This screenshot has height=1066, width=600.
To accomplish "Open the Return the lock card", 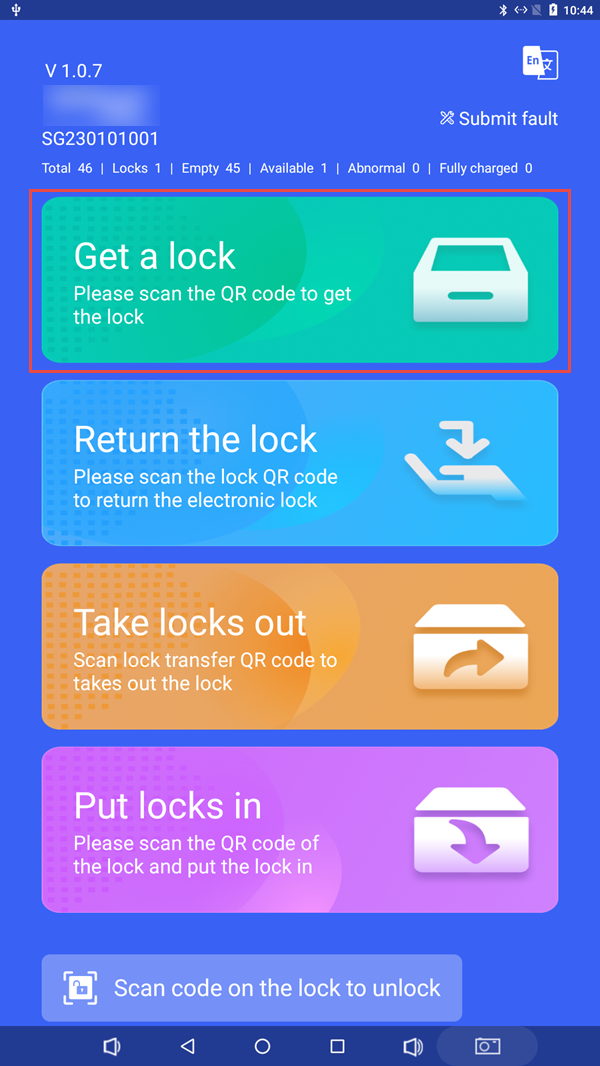I will tap(299, 463).
